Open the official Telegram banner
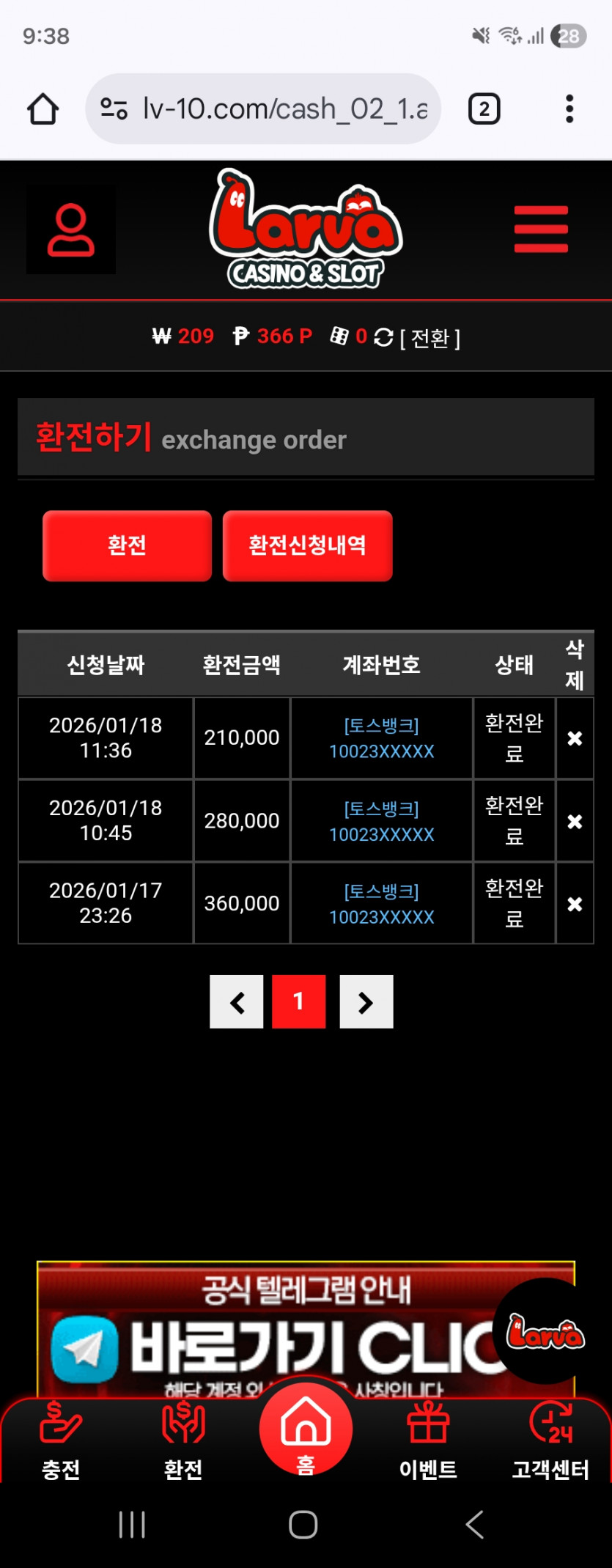This screenshot has height=1568, width=612. (x=279, y=1327)
